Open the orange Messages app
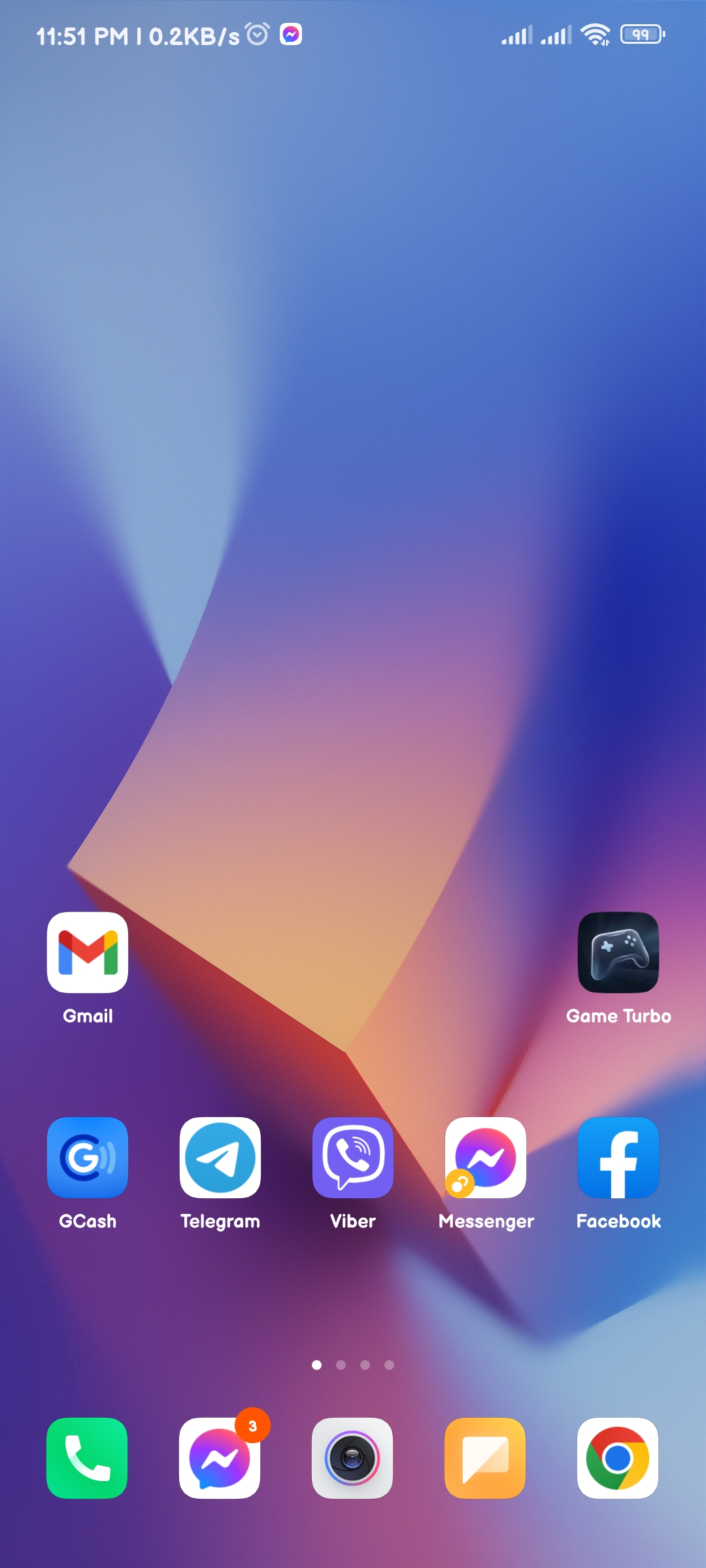 (x=485, y=1458)
